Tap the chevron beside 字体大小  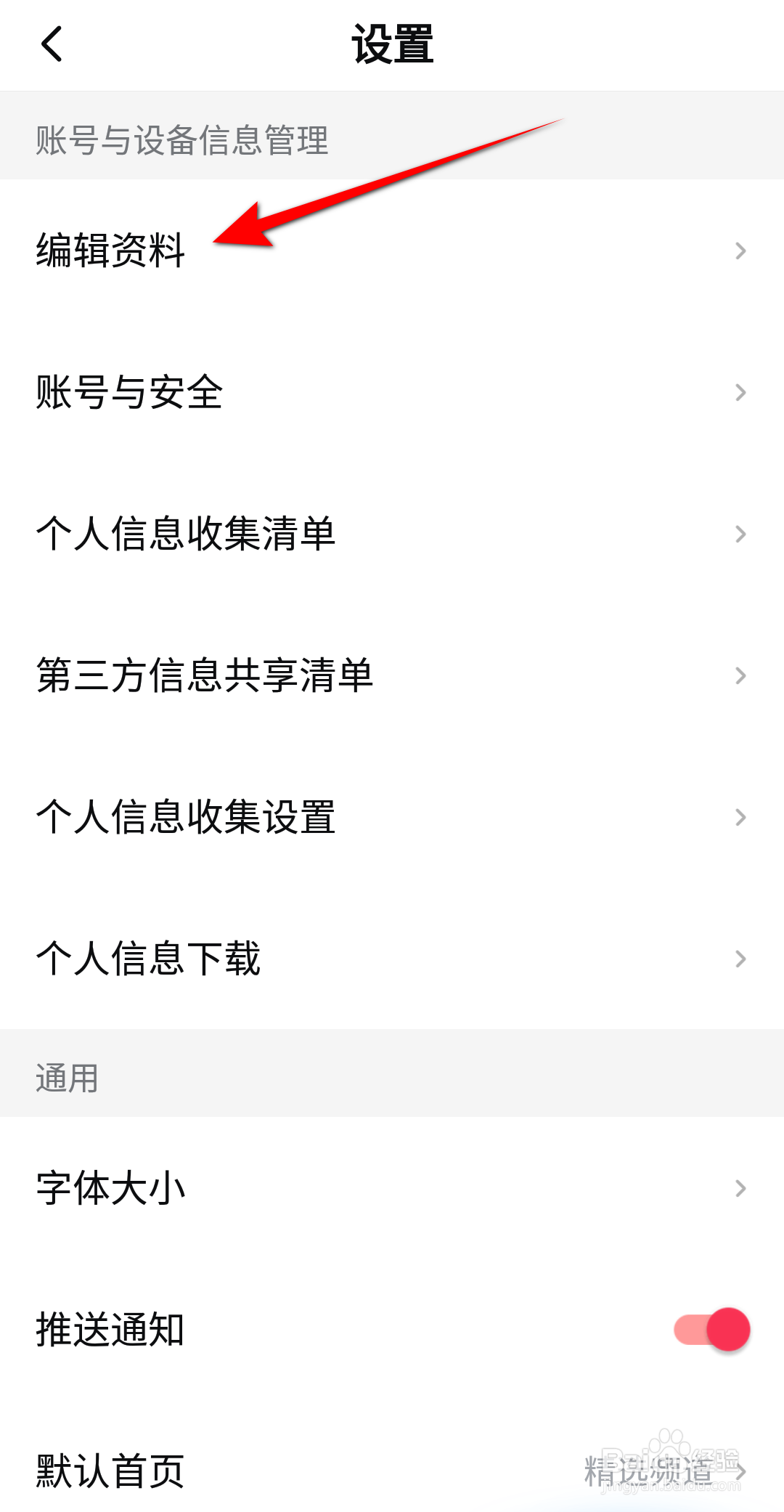point(740,1187)
